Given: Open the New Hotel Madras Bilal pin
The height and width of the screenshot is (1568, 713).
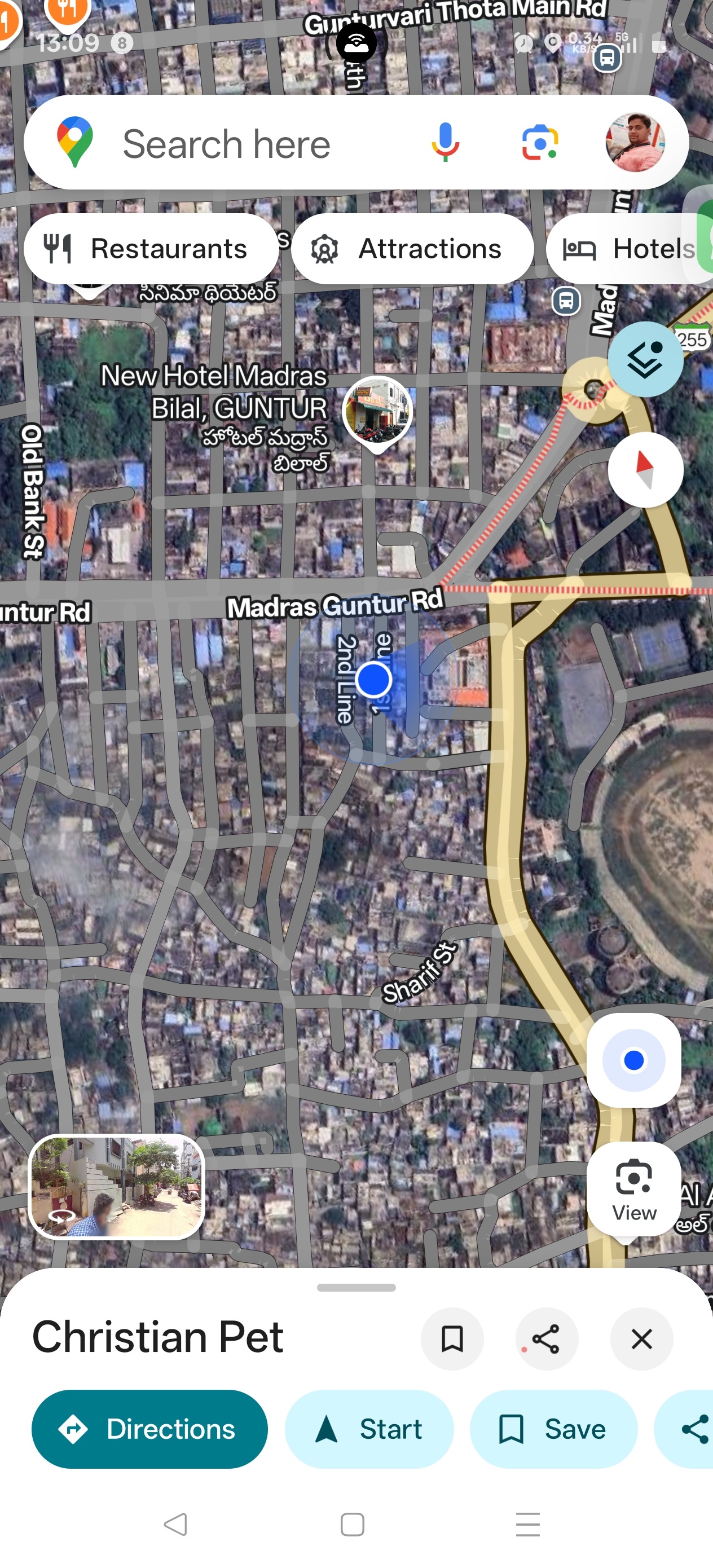Looking at the screenshot, I should click(x=377, y=413).
